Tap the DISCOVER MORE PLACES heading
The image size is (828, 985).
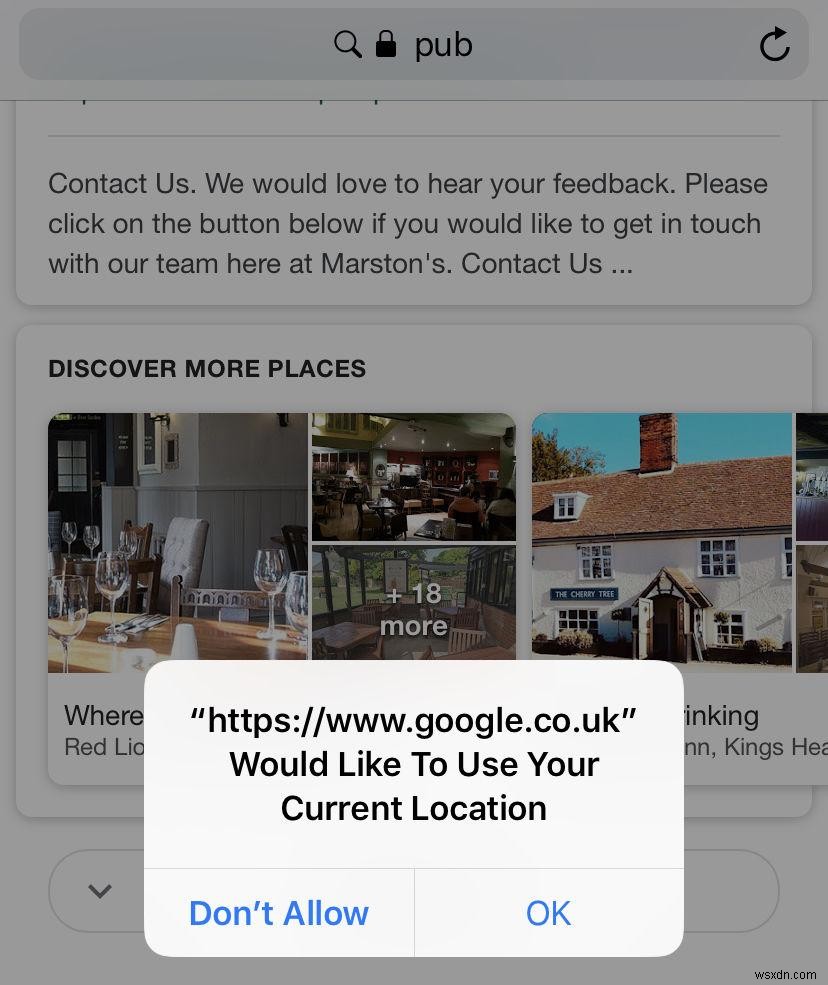click(207, 368)
